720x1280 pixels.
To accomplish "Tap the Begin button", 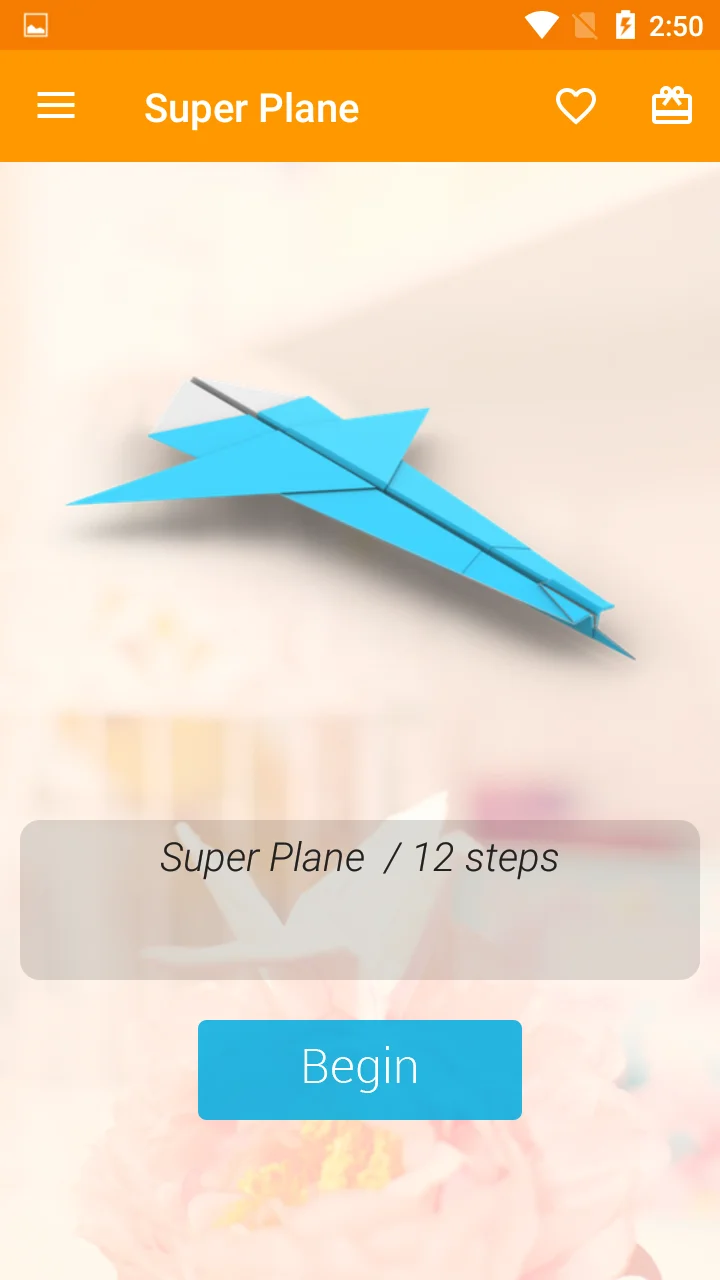I will [360, 1069].
